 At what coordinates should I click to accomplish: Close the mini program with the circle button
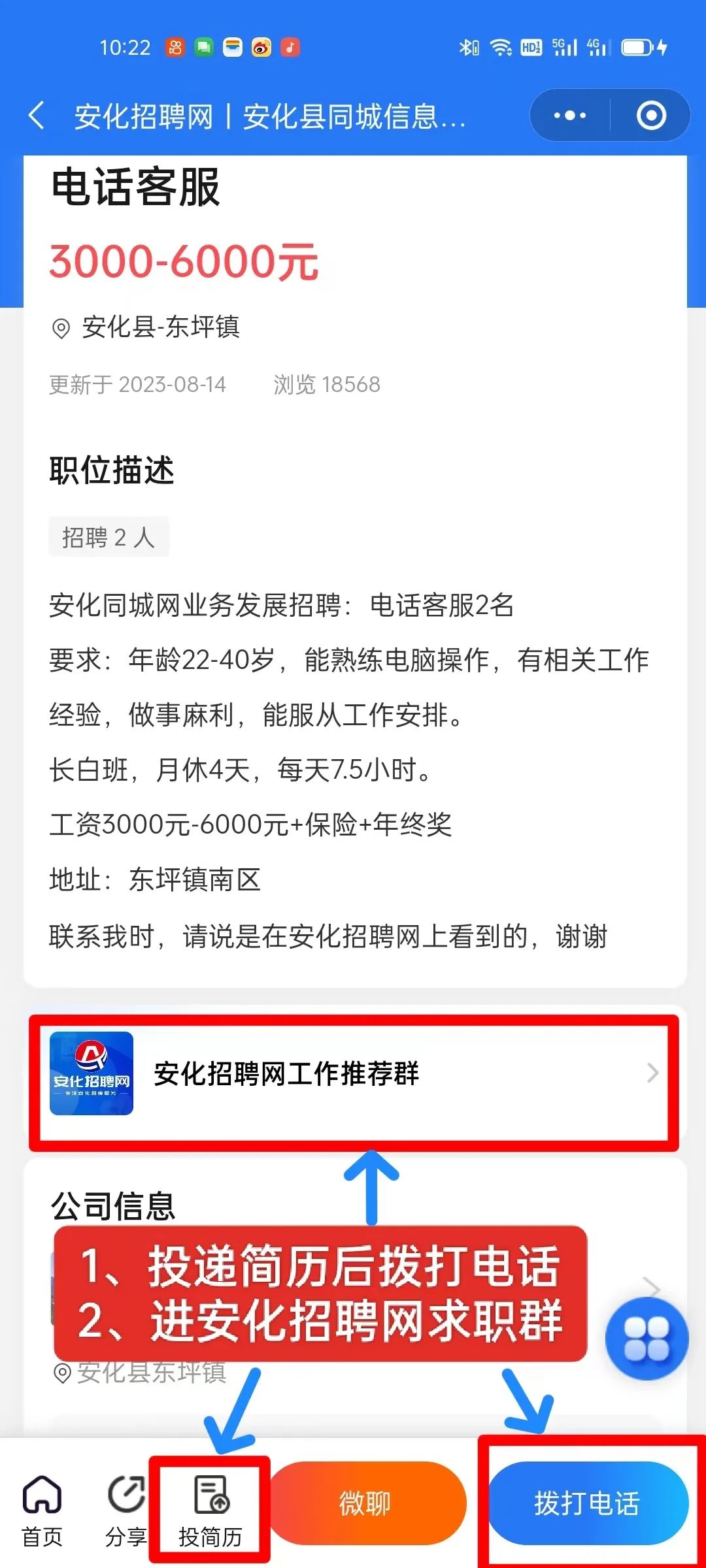pyautogui.click(x=651, y=116)
